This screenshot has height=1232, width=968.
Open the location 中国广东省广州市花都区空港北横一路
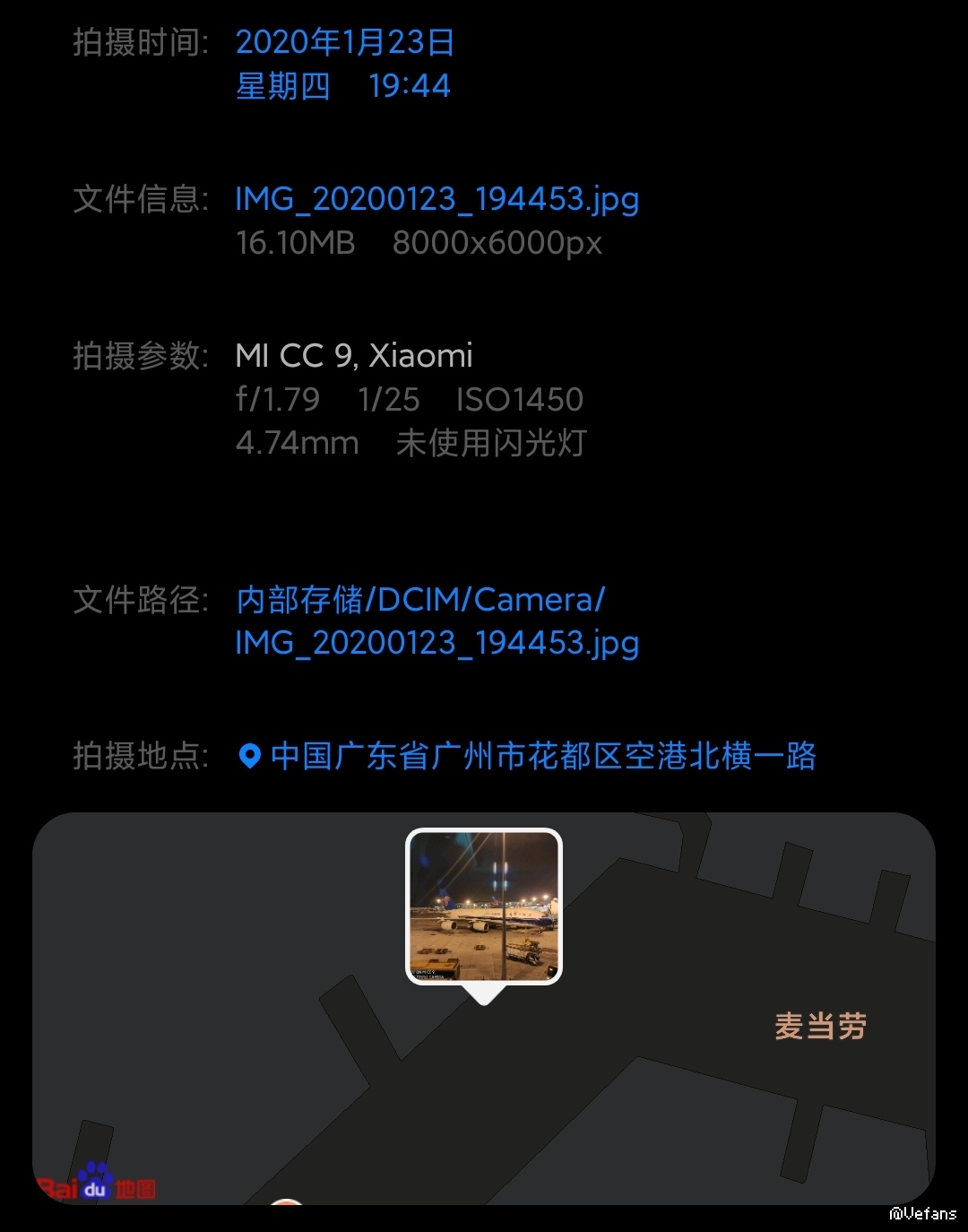[542, 756]
